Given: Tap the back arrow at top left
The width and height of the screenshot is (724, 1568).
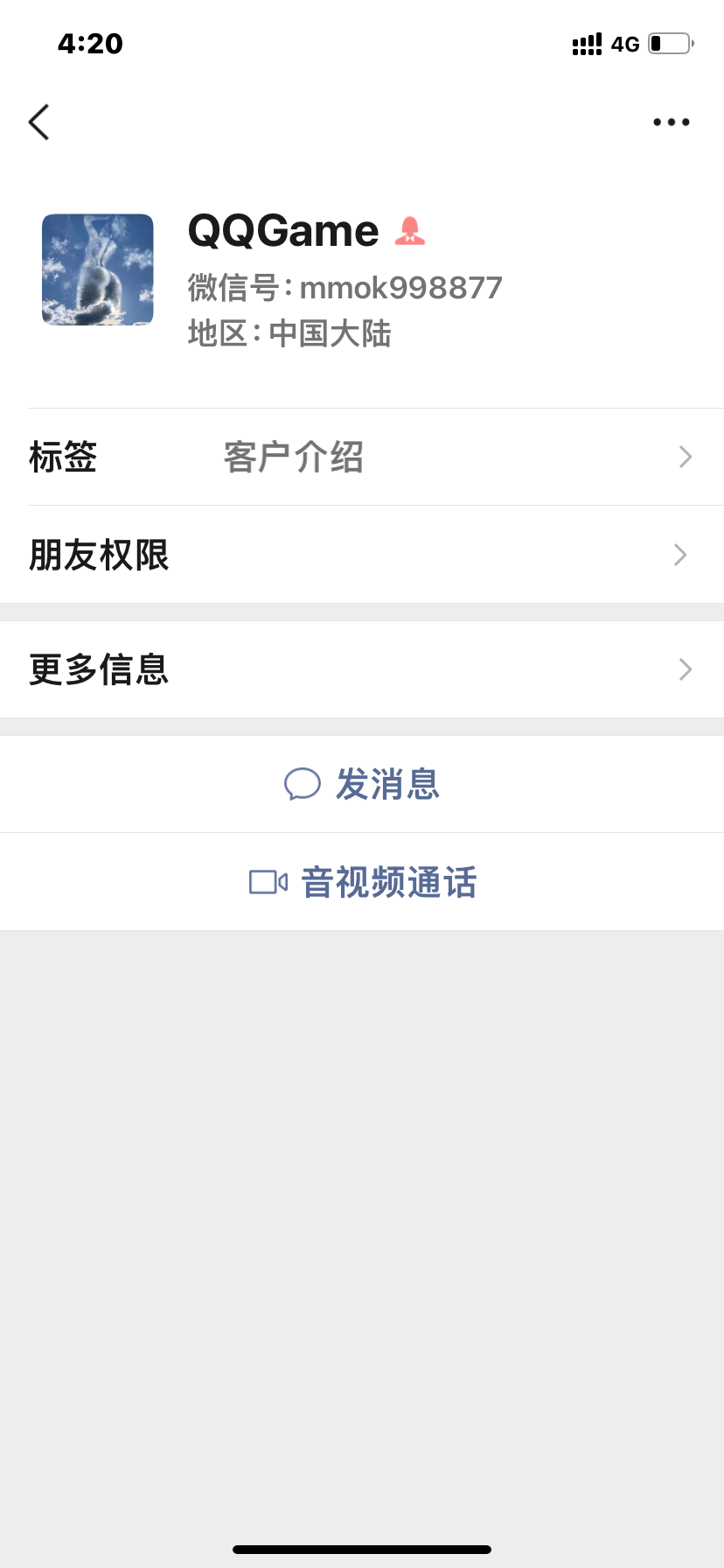Looking at the screenshot, I should tap(38, 122).
